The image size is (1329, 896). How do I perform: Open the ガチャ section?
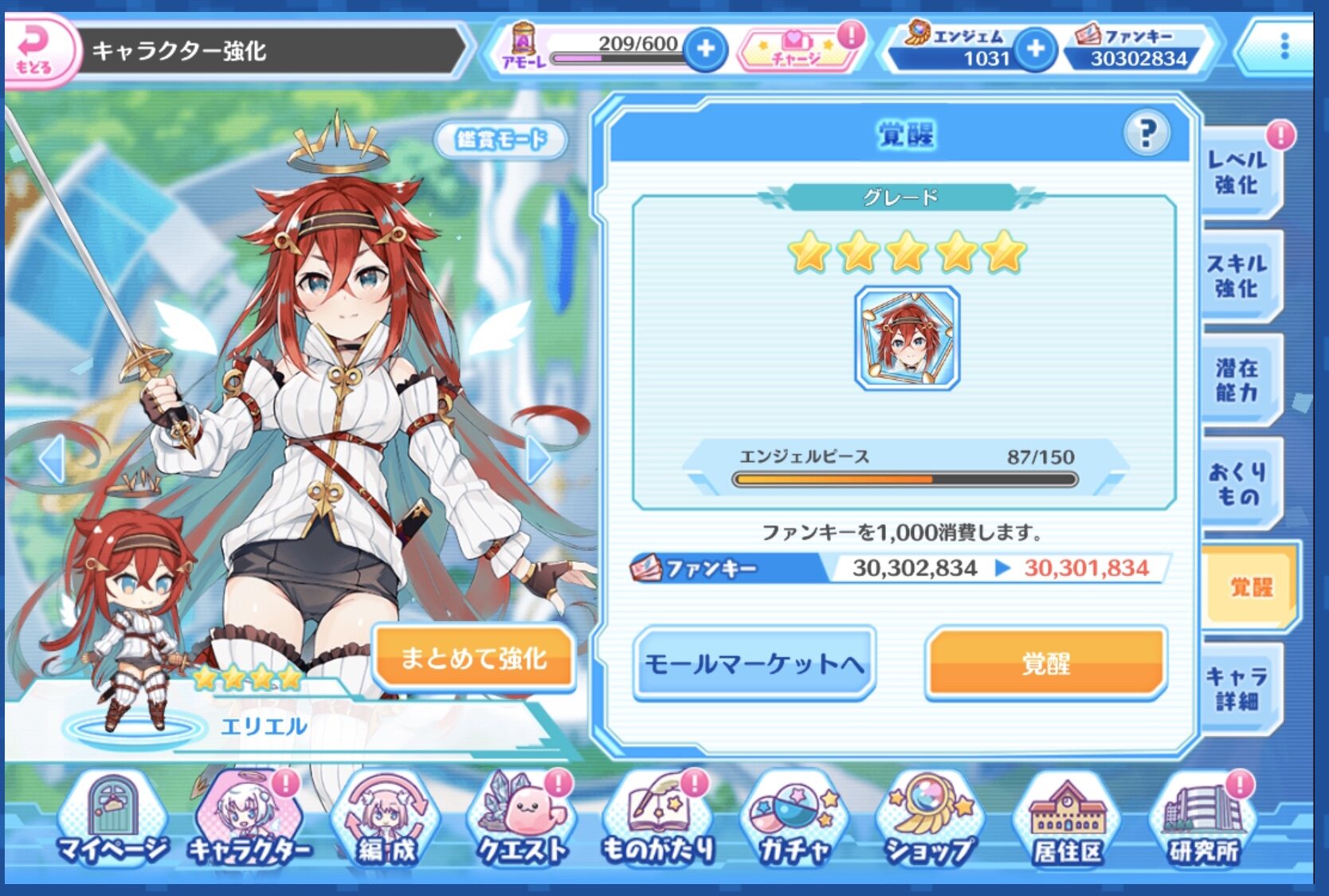tap(794, 820)
